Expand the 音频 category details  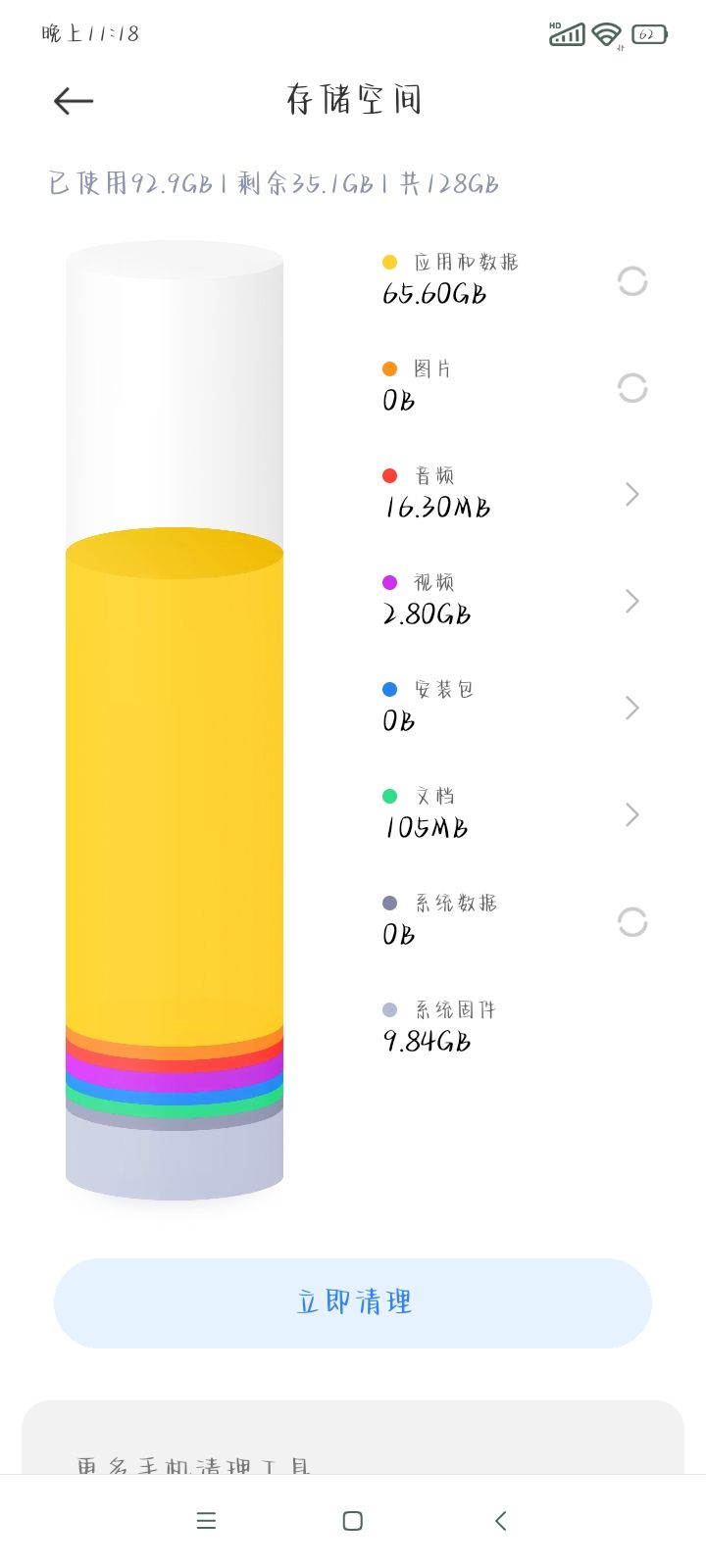631,494
